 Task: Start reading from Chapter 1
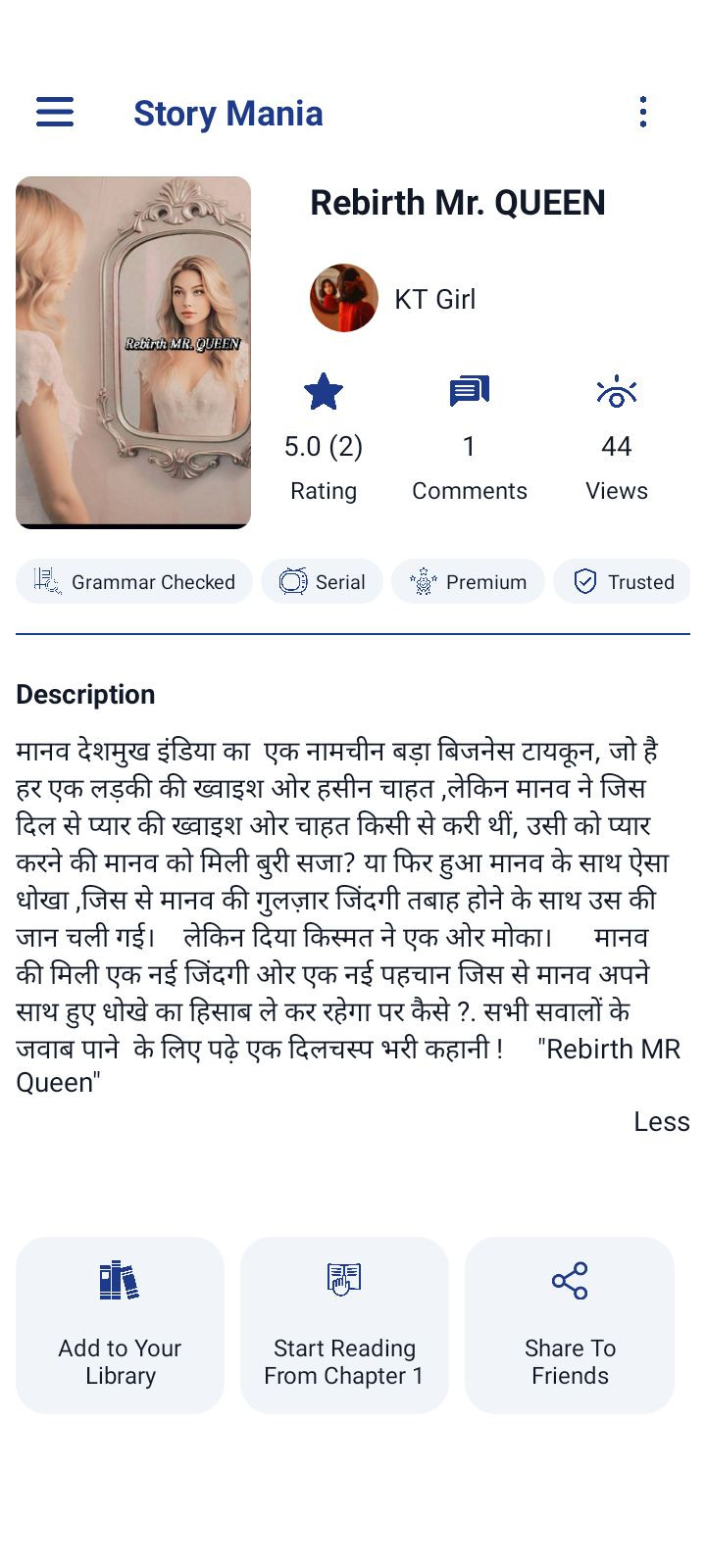pos(344,1324)
